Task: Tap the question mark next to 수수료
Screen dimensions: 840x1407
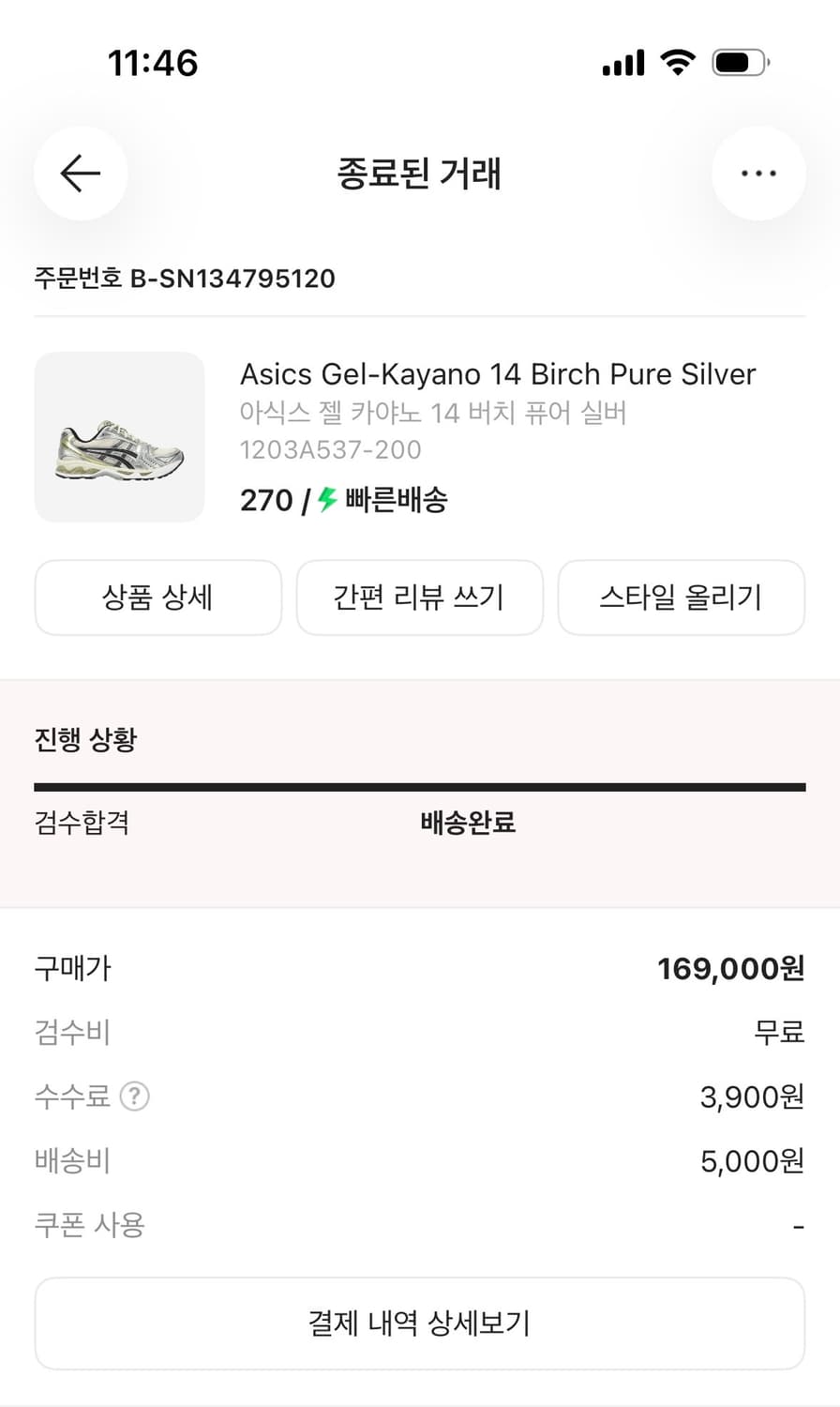Action: click(135, 1096)
